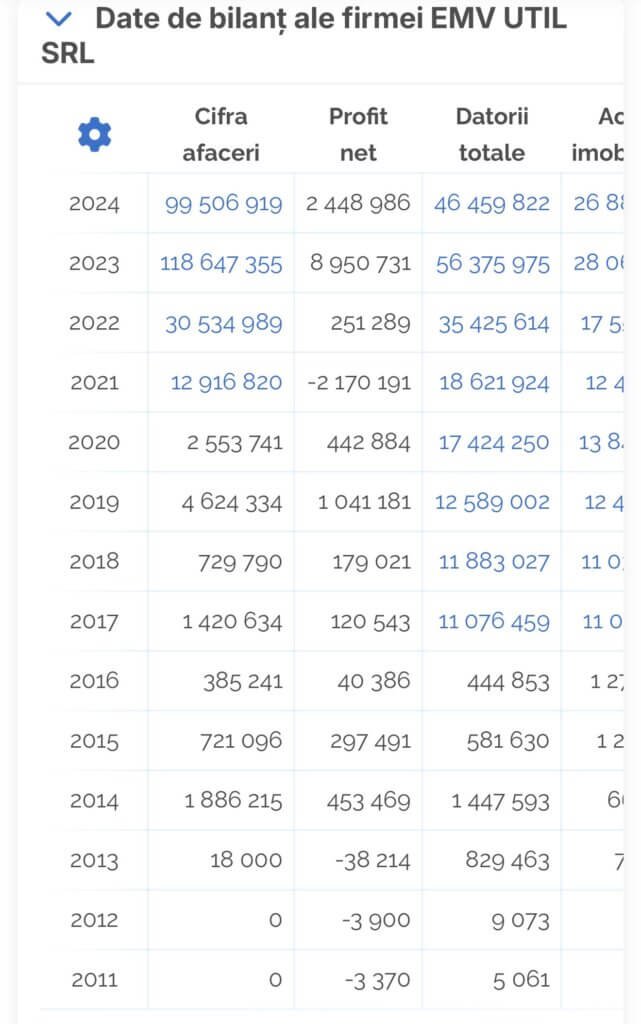Screen dimensions: 641x1024
Task: Tap the 2023 turnover value 118 647 355
Action: [x=221, y=264]
